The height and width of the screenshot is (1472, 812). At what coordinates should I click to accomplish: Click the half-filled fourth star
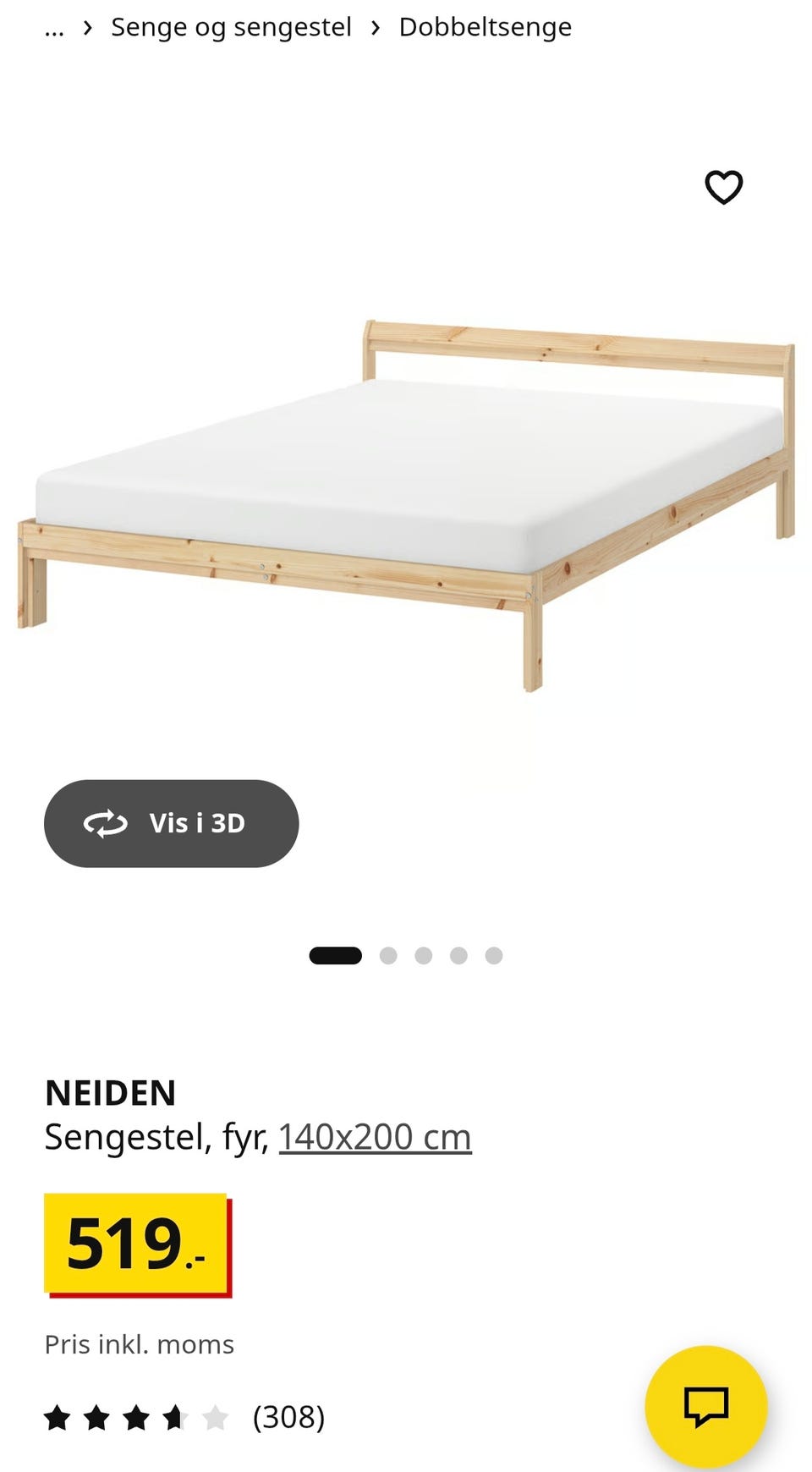pos(173,1415)
